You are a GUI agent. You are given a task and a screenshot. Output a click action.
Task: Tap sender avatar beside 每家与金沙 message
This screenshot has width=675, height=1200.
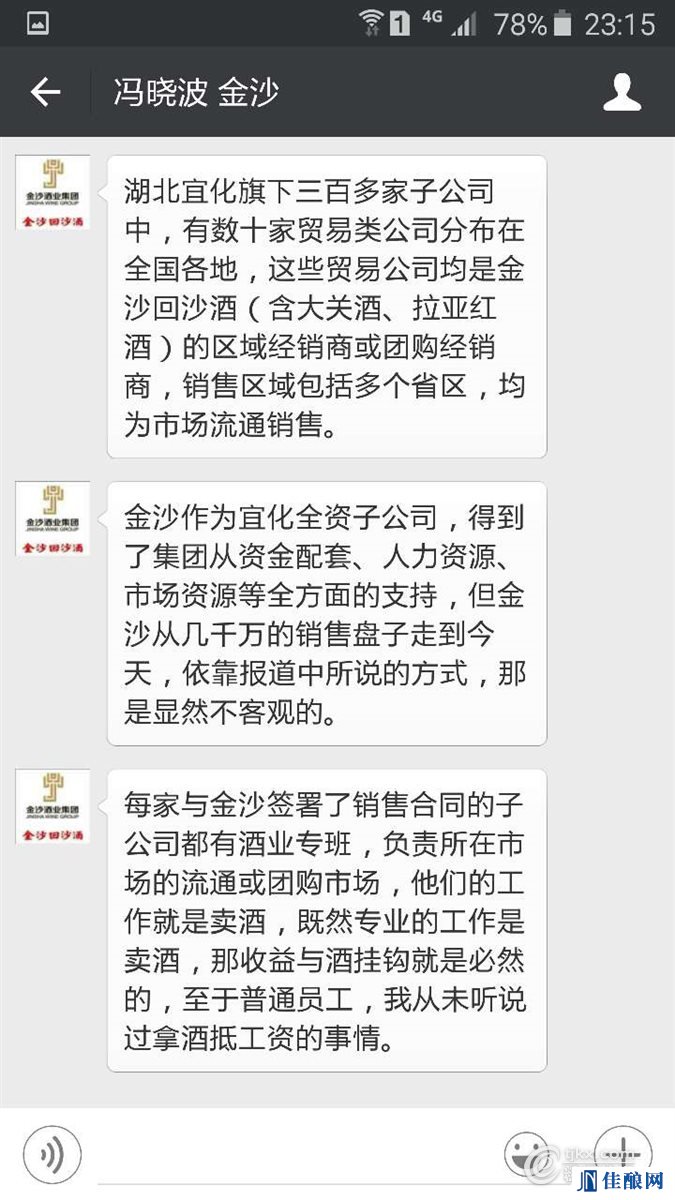tap(52, 806)
